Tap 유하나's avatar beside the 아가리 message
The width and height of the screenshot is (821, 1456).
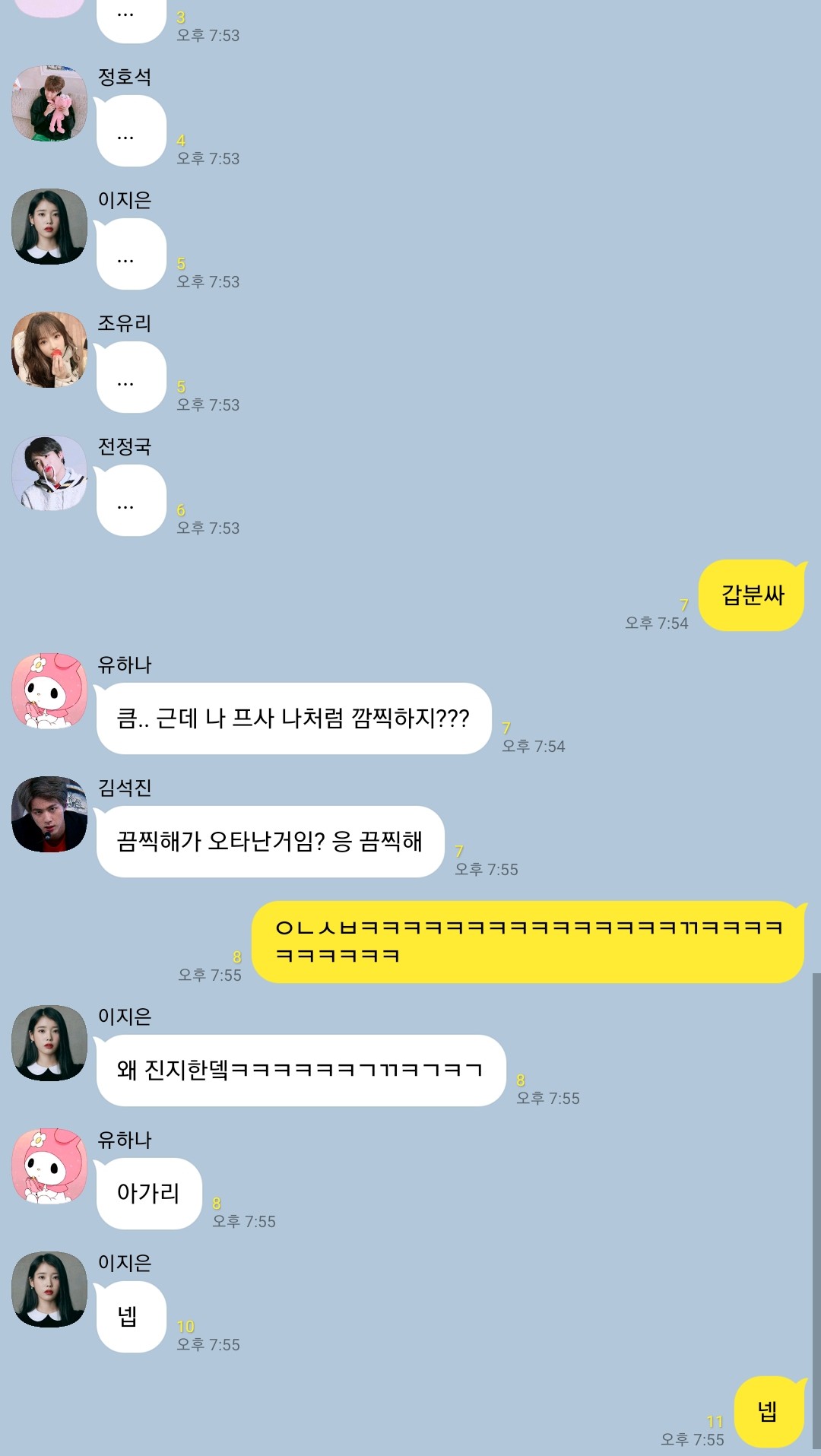point(49,1166)
